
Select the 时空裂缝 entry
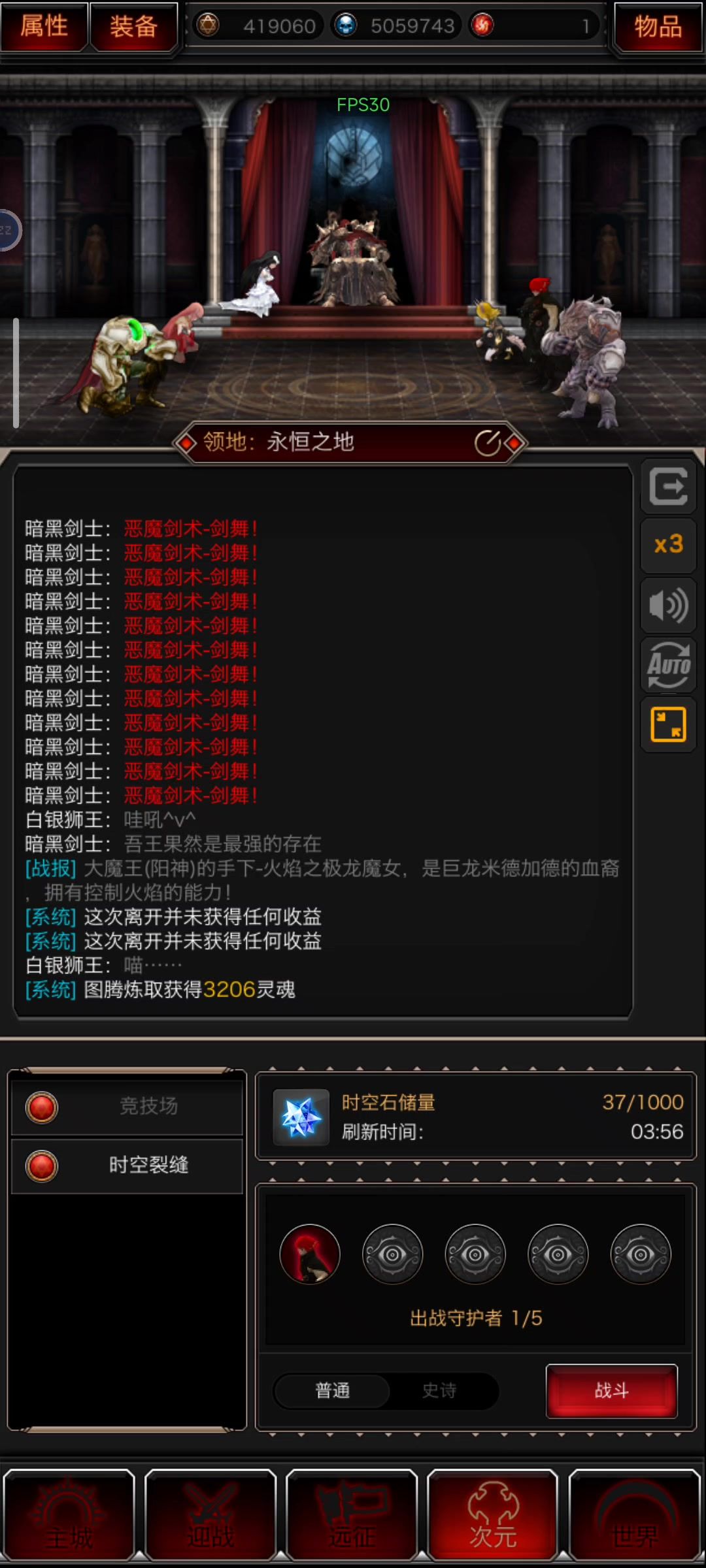(x=127, y=1166)
